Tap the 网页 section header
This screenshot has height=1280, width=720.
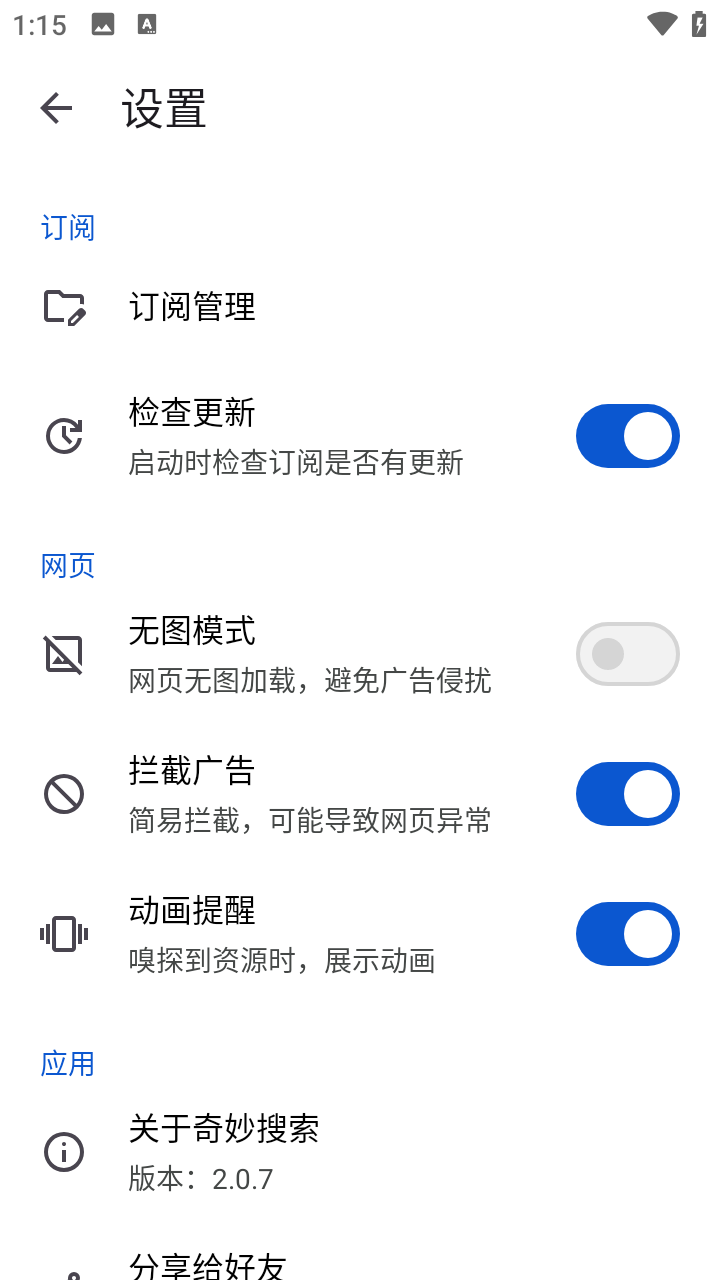[67, 565]
